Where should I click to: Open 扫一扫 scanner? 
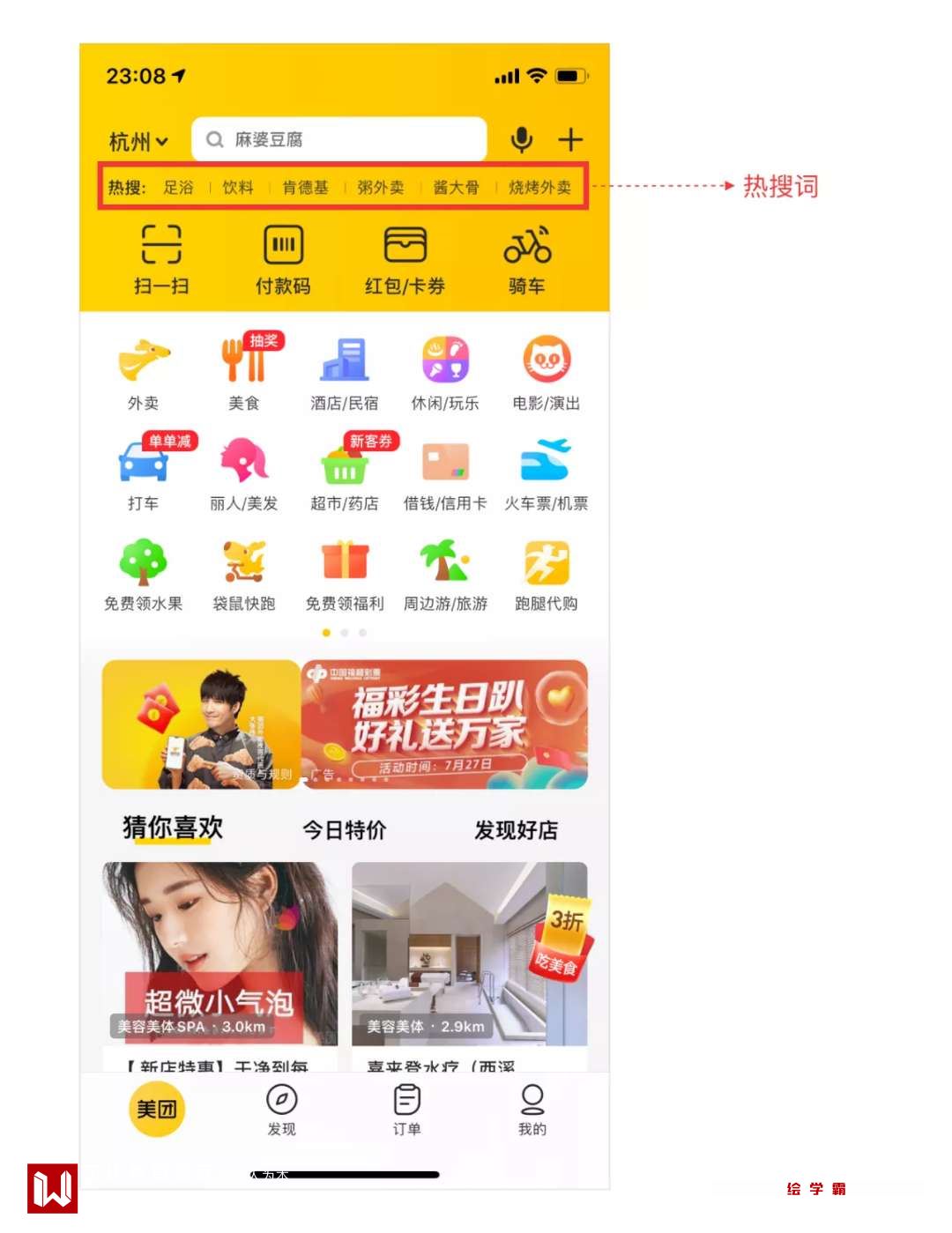tap(161, 259)
